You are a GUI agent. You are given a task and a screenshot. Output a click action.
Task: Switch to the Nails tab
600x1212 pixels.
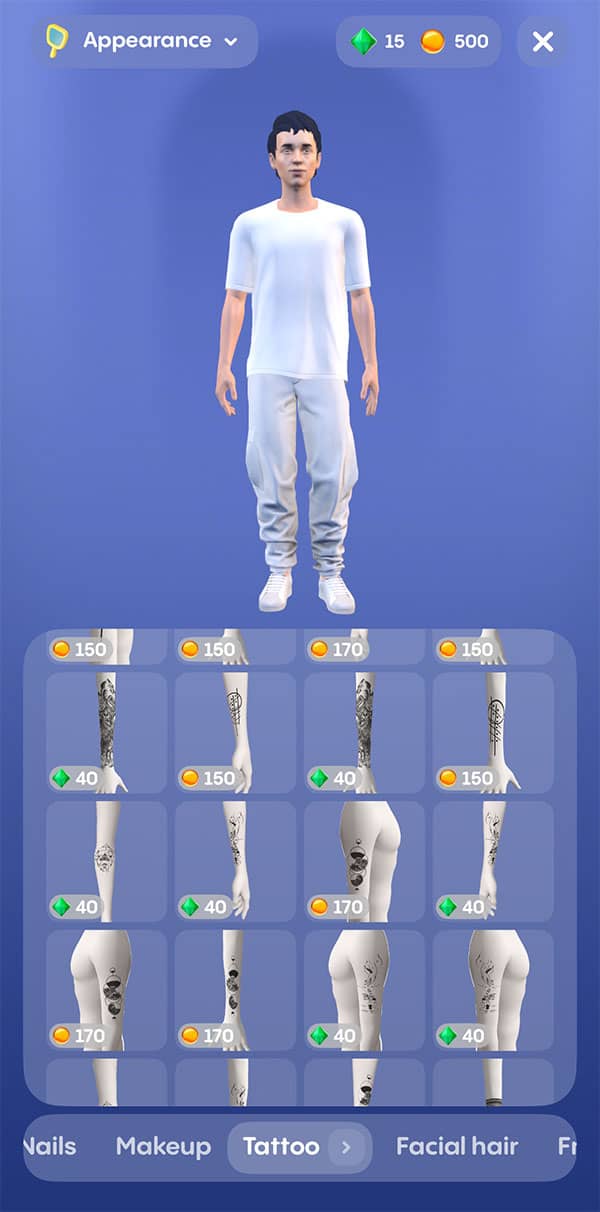pos(50,1146)
